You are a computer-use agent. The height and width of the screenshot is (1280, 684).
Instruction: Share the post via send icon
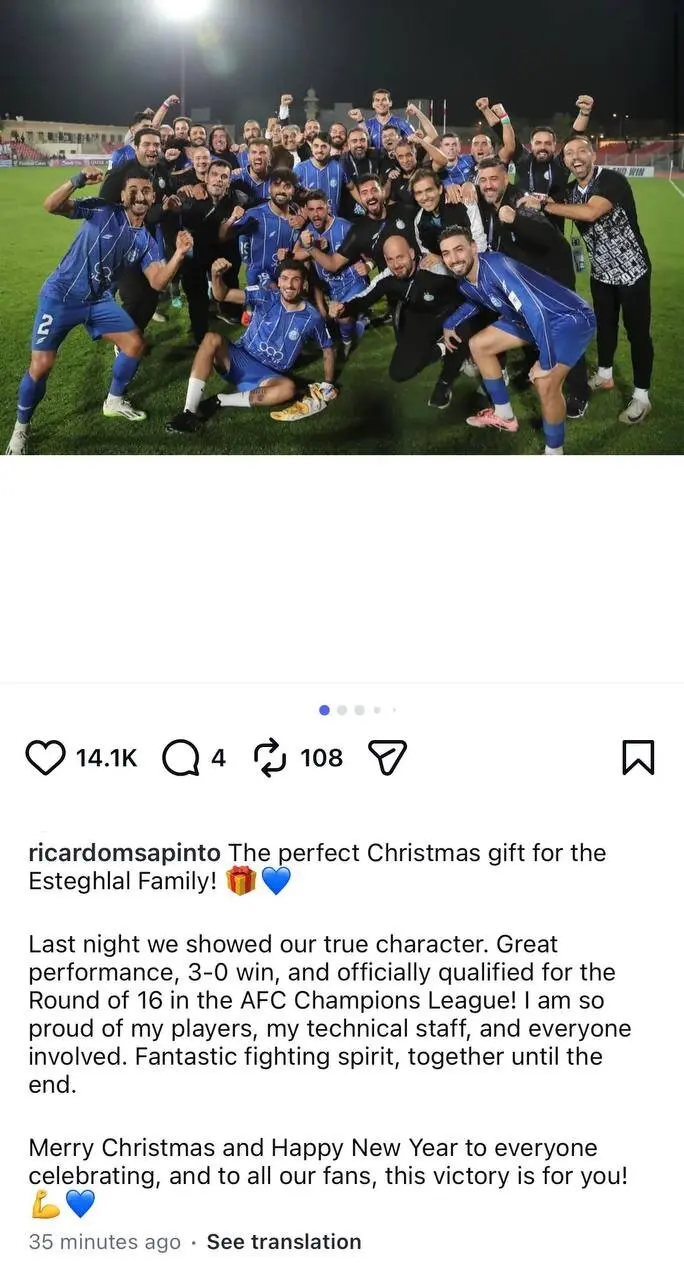coord(388,758)
